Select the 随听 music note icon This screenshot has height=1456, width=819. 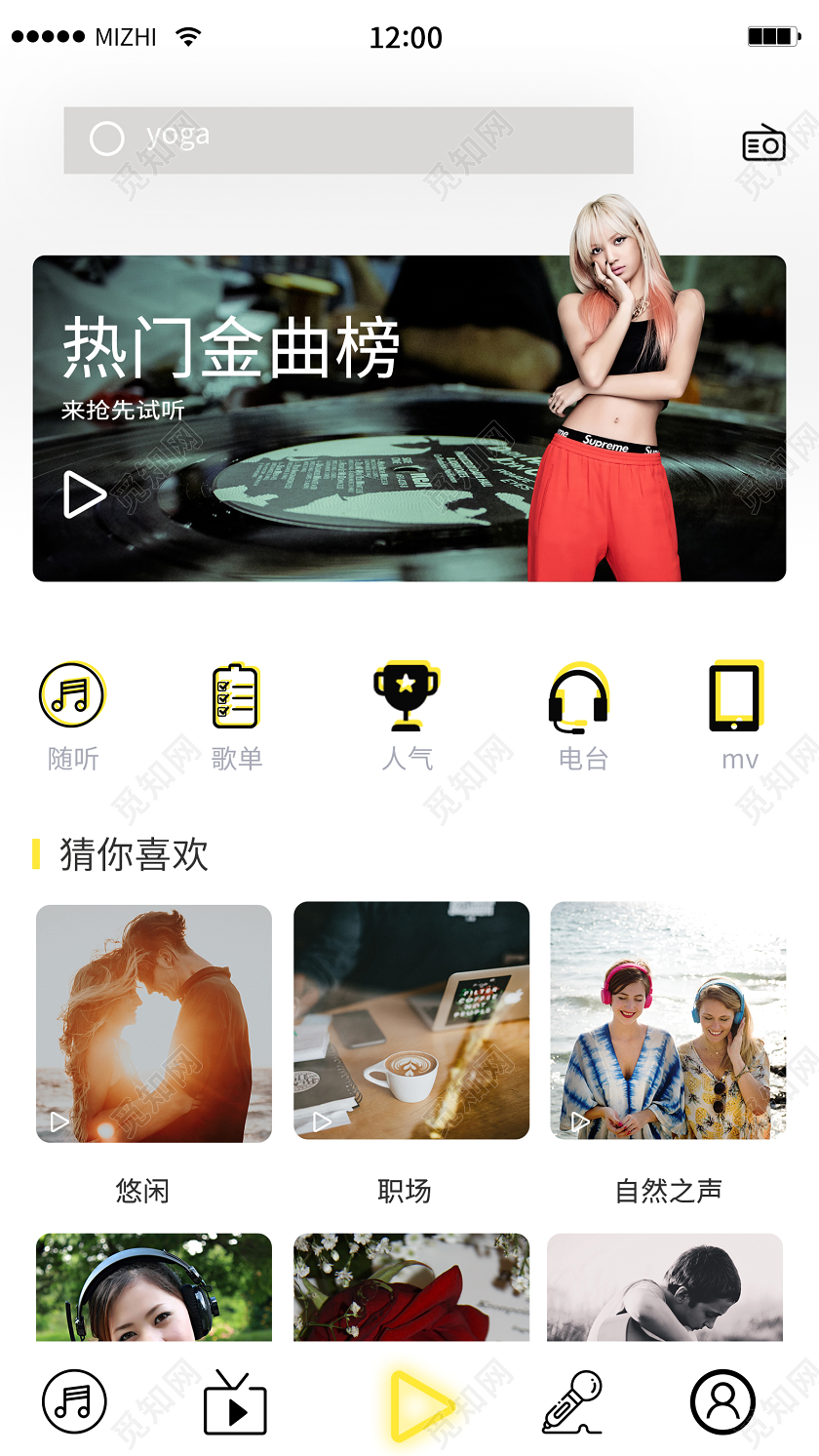(x=73, y=694)
